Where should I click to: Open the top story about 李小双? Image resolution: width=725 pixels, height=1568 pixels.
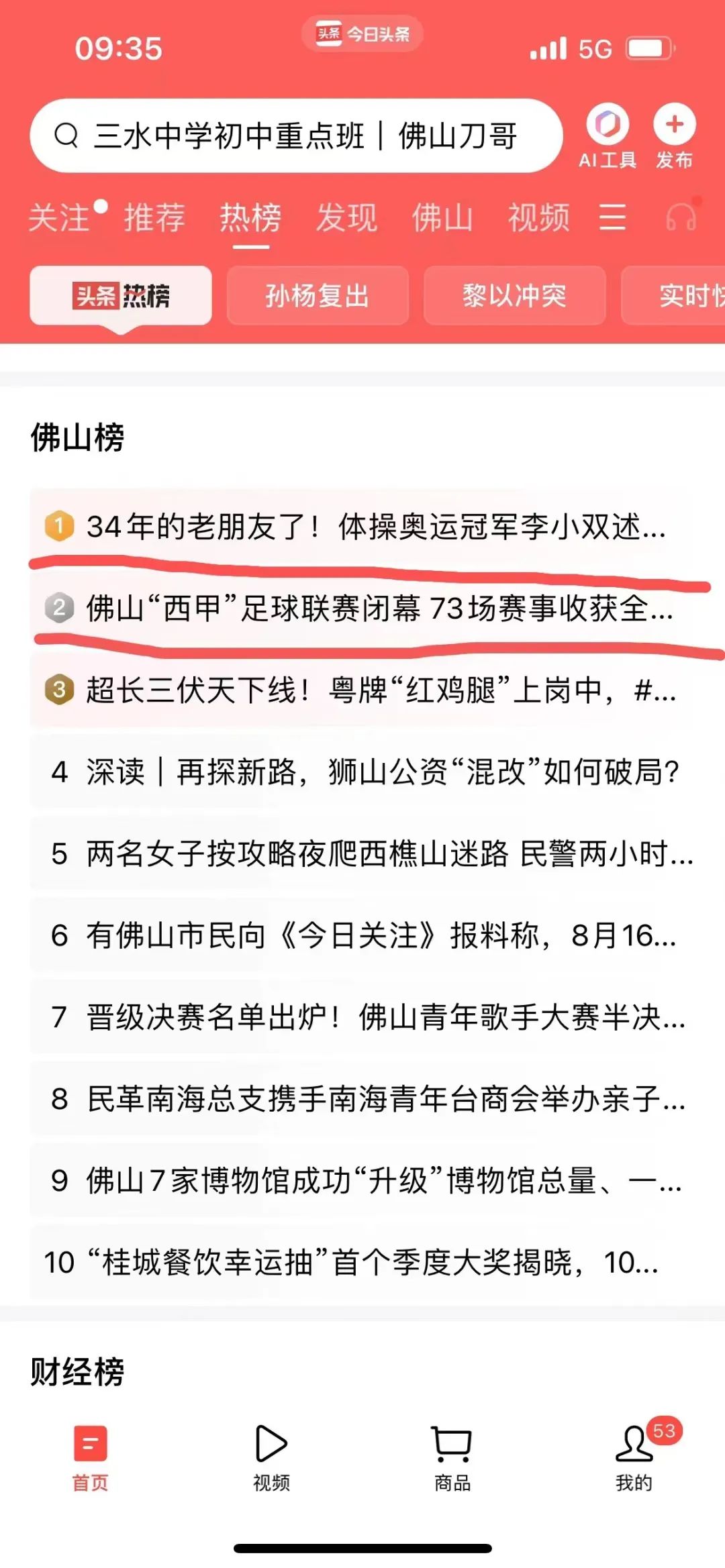coord(362,527)
